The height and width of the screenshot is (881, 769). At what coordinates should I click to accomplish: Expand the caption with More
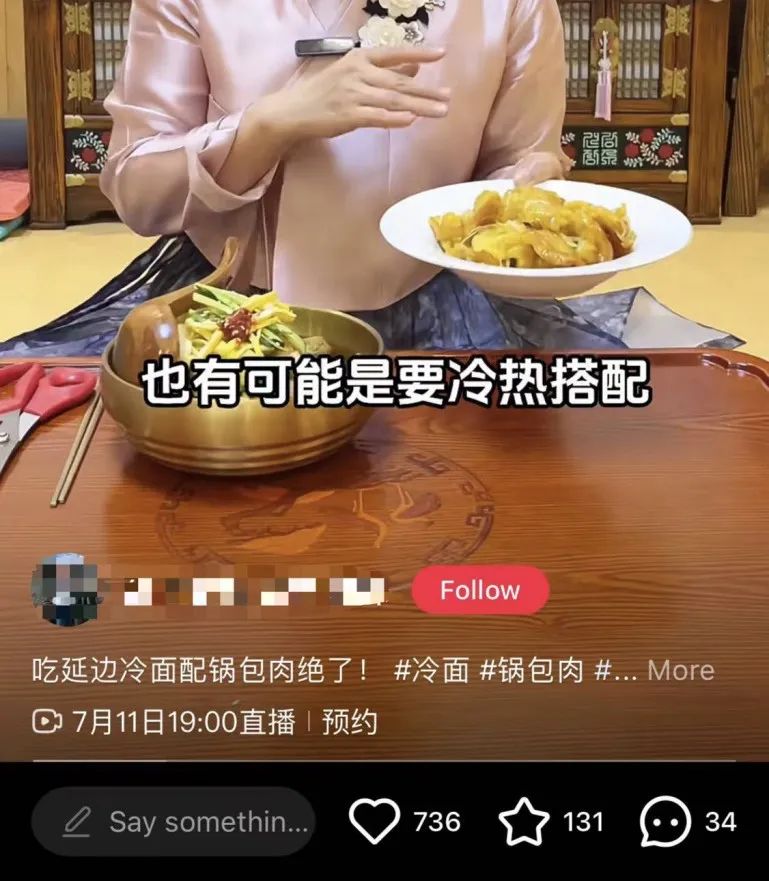pyautogui.click(x=680, y=670)
